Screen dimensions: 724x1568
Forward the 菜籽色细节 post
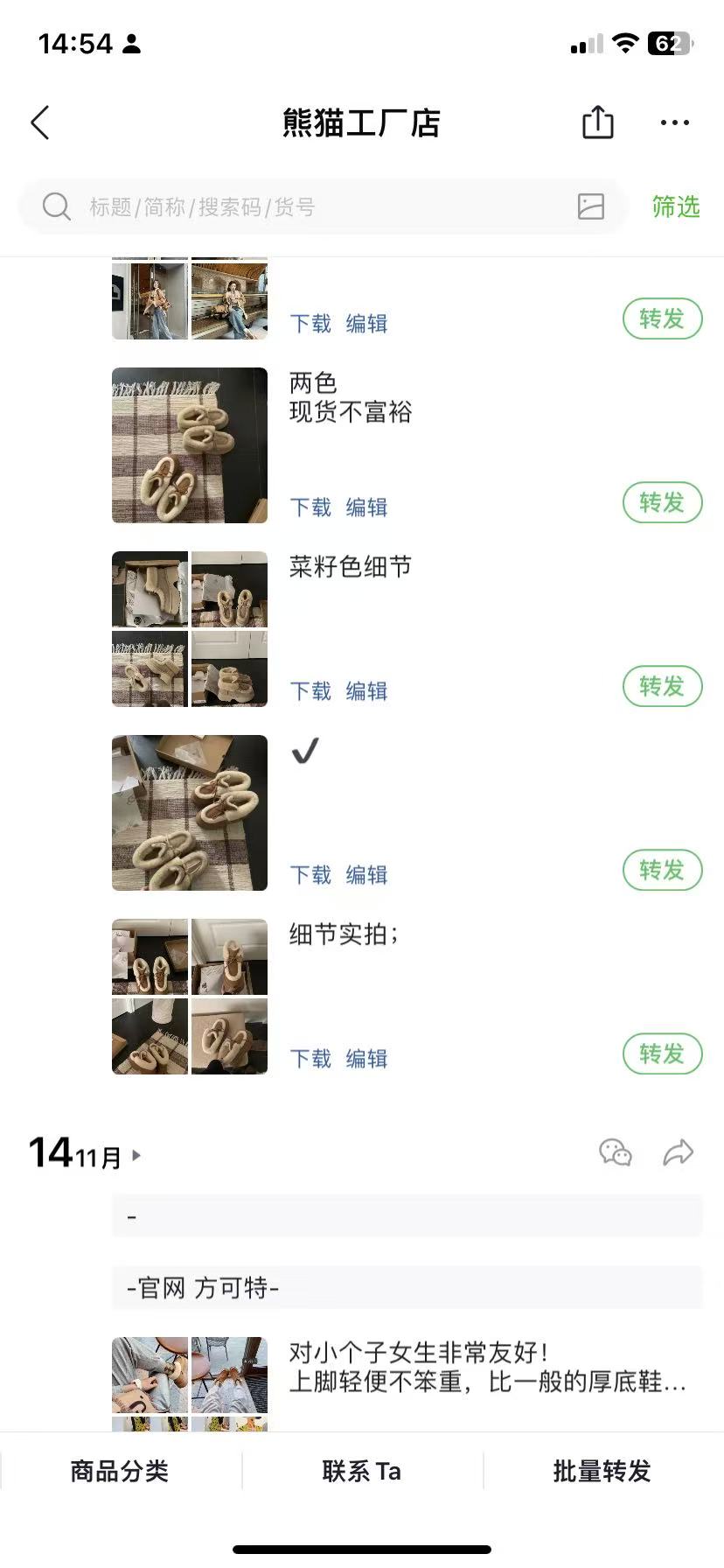tap(662, 687)
